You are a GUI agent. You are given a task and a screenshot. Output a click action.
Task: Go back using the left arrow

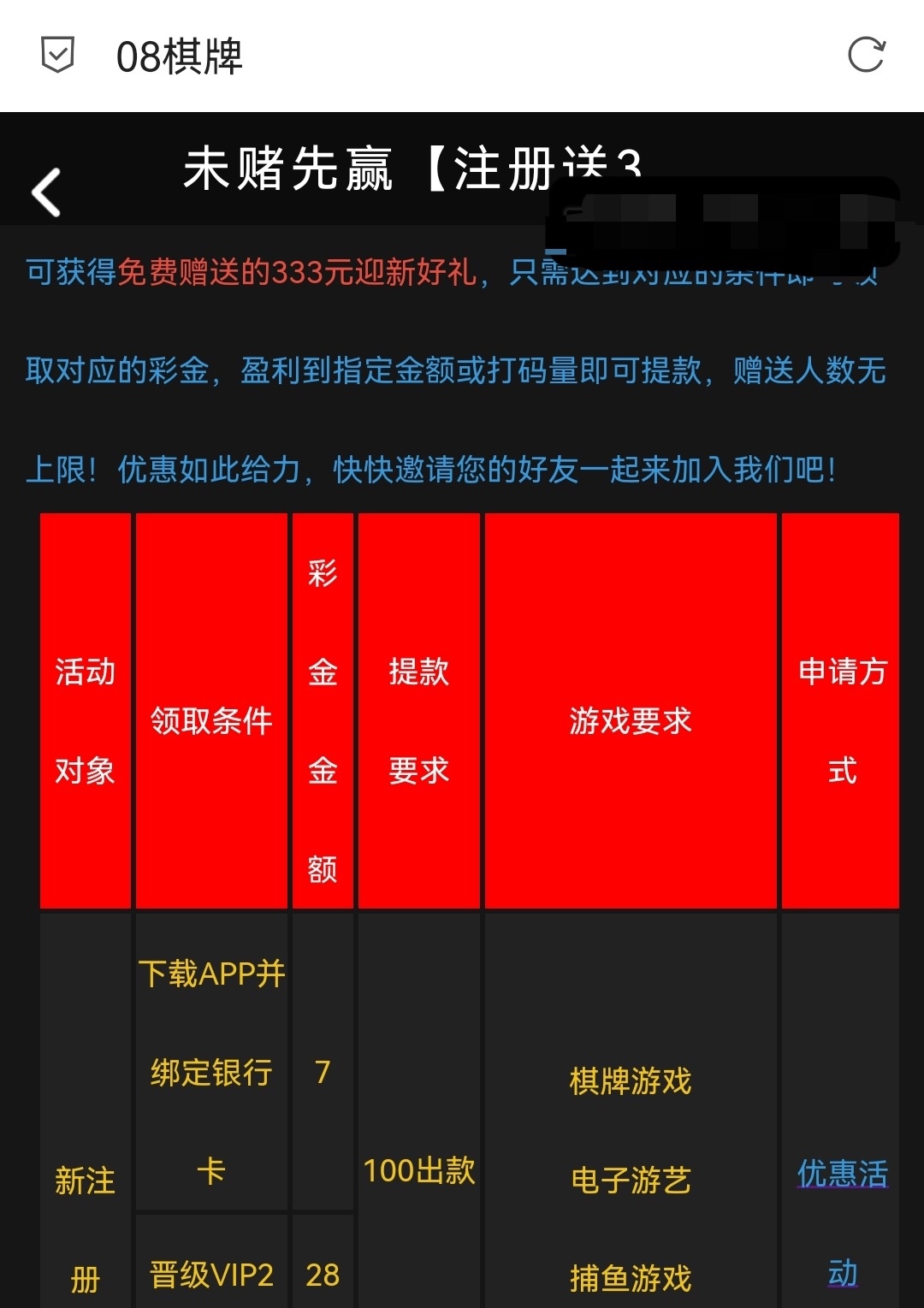pyautogui.click(x=47, y=192)
